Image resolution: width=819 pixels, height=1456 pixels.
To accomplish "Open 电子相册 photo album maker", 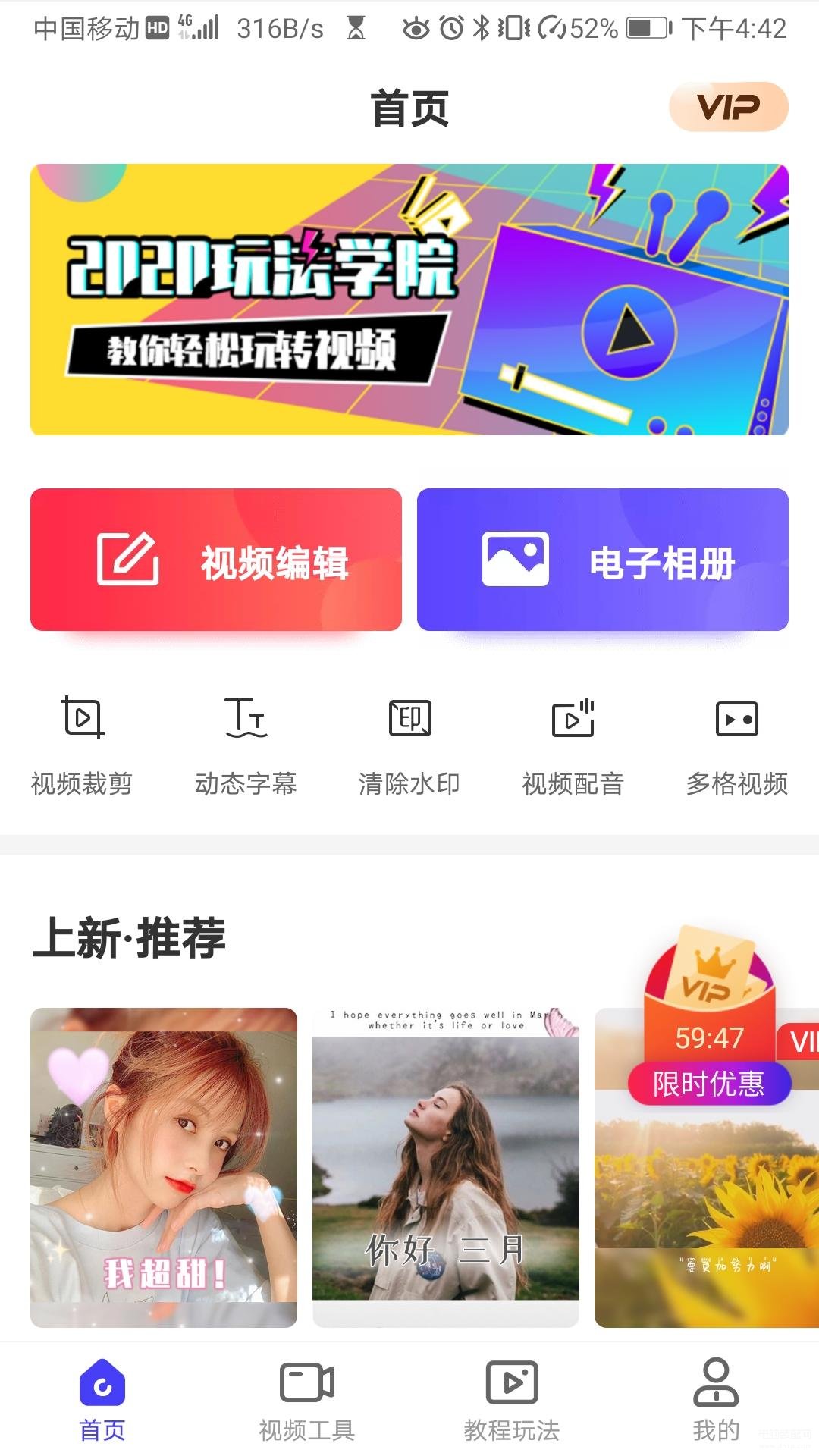I will [603, 560].
